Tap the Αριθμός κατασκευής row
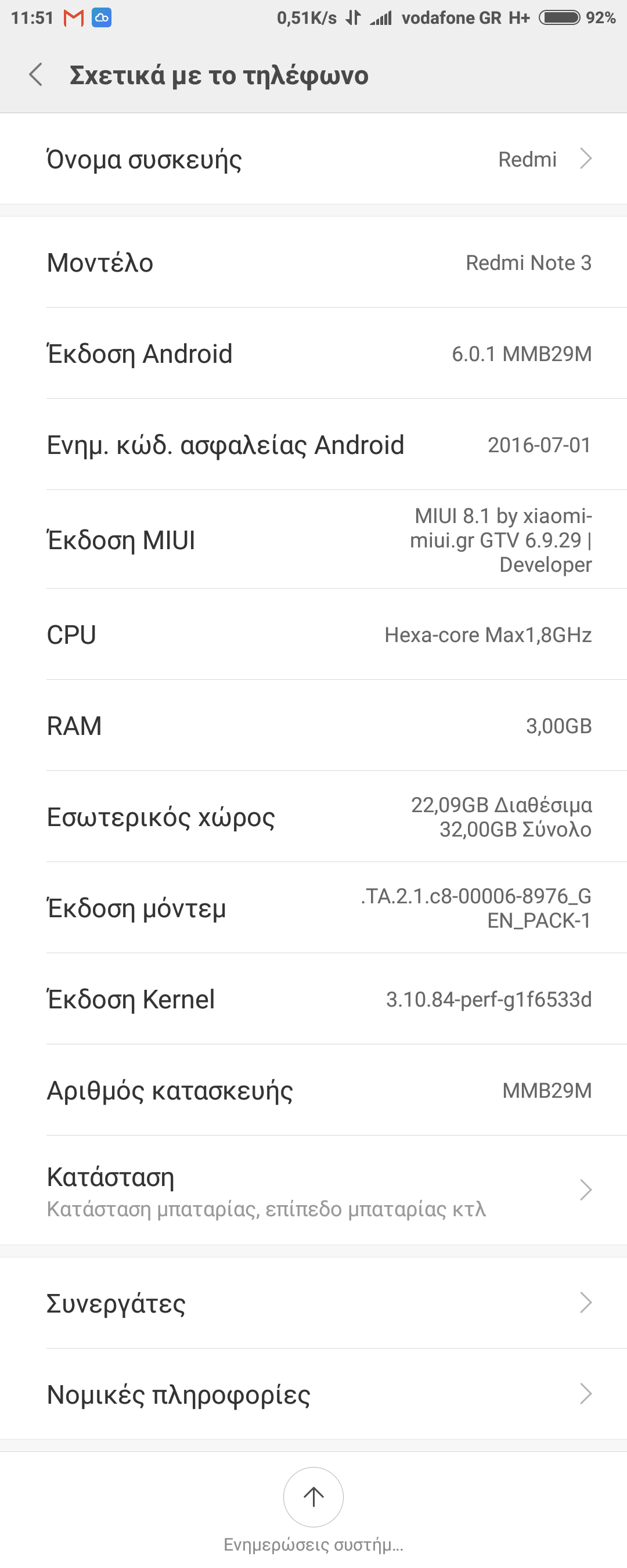This screenshot has width=627, height=1568. coord(313,1090)
